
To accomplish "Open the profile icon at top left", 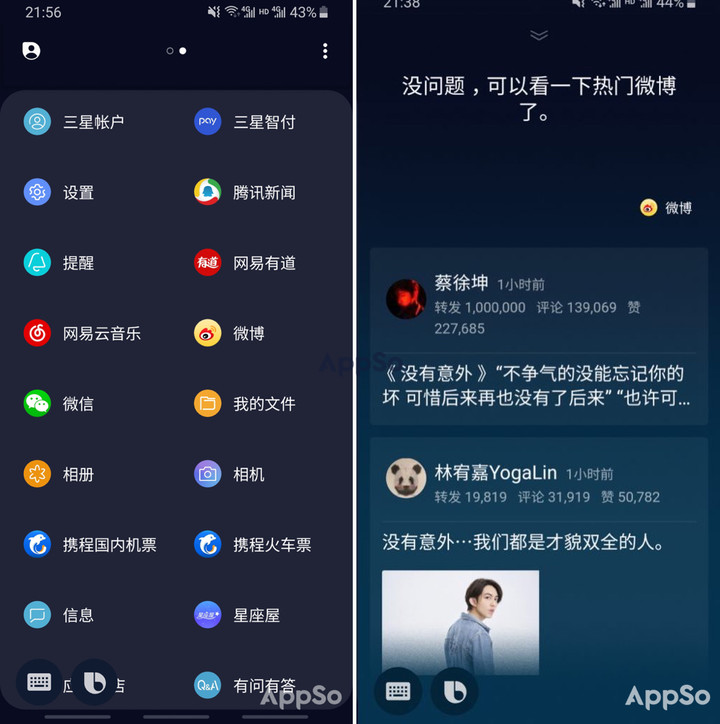I will pyautogui.click(x=31, y=51).
